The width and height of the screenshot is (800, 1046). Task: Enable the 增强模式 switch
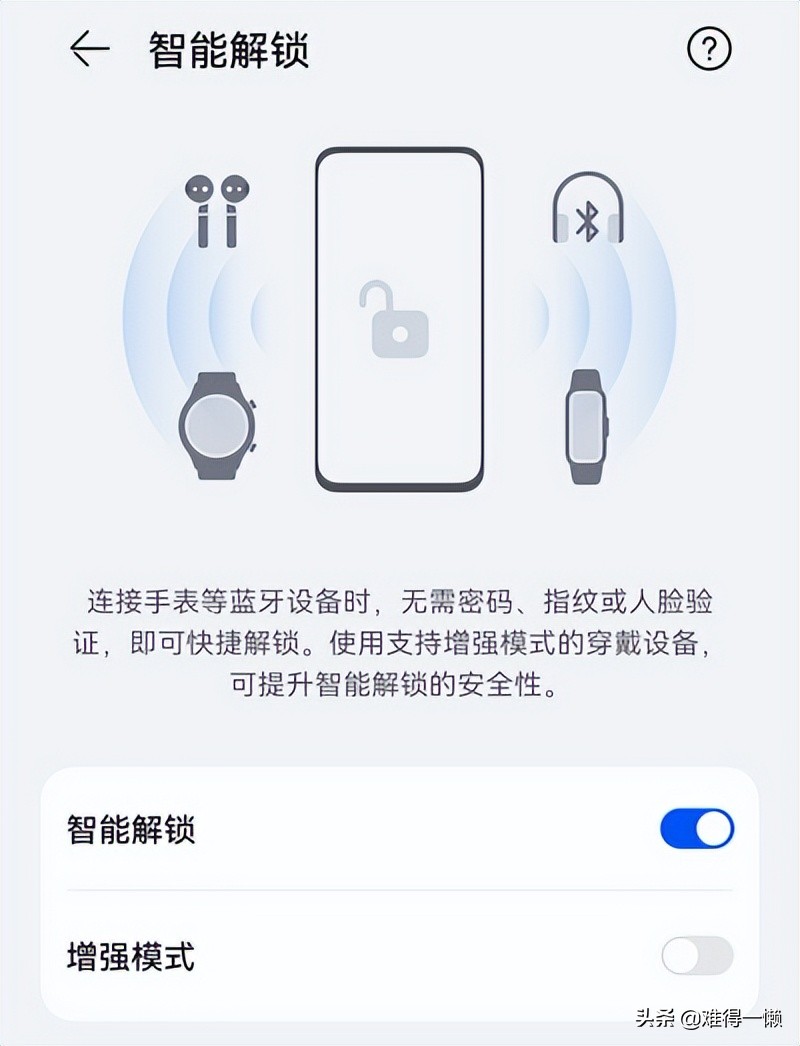pos(698,957)
